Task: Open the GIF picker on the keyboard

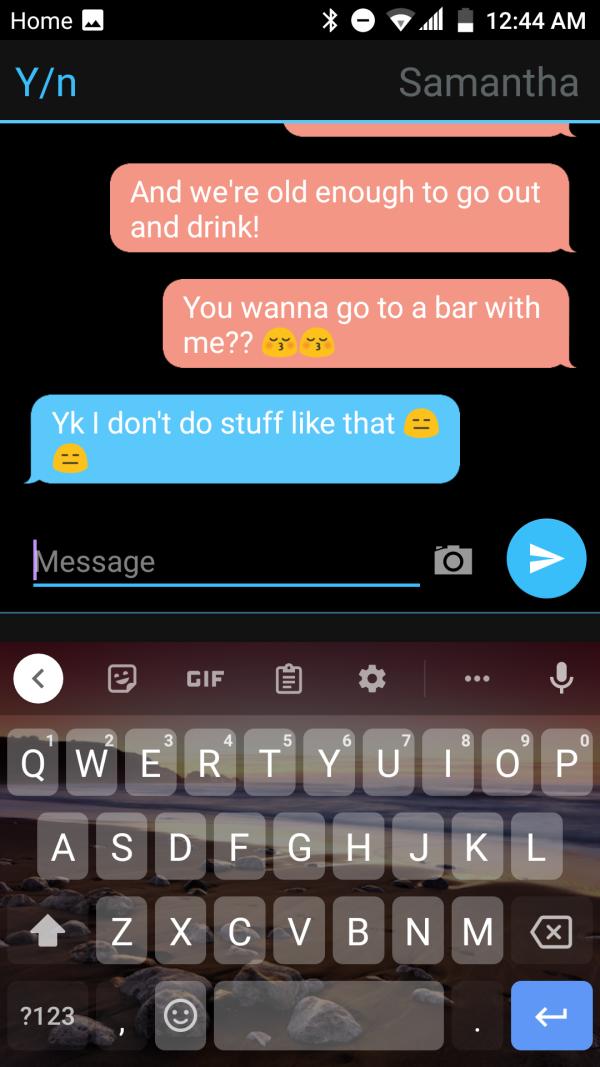Action: coord(204,679)
